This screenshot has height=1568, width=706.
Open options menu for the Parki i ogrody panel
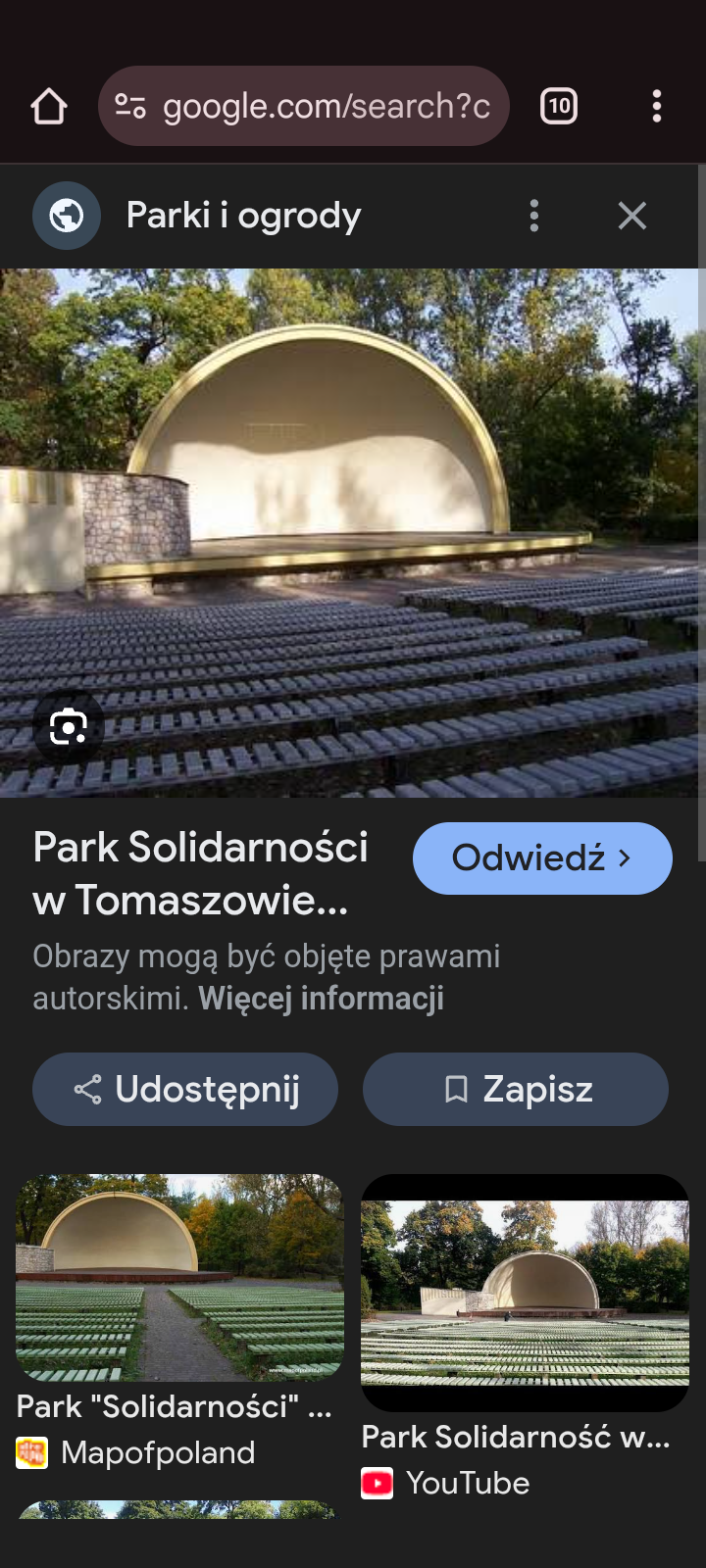[534, 216]
